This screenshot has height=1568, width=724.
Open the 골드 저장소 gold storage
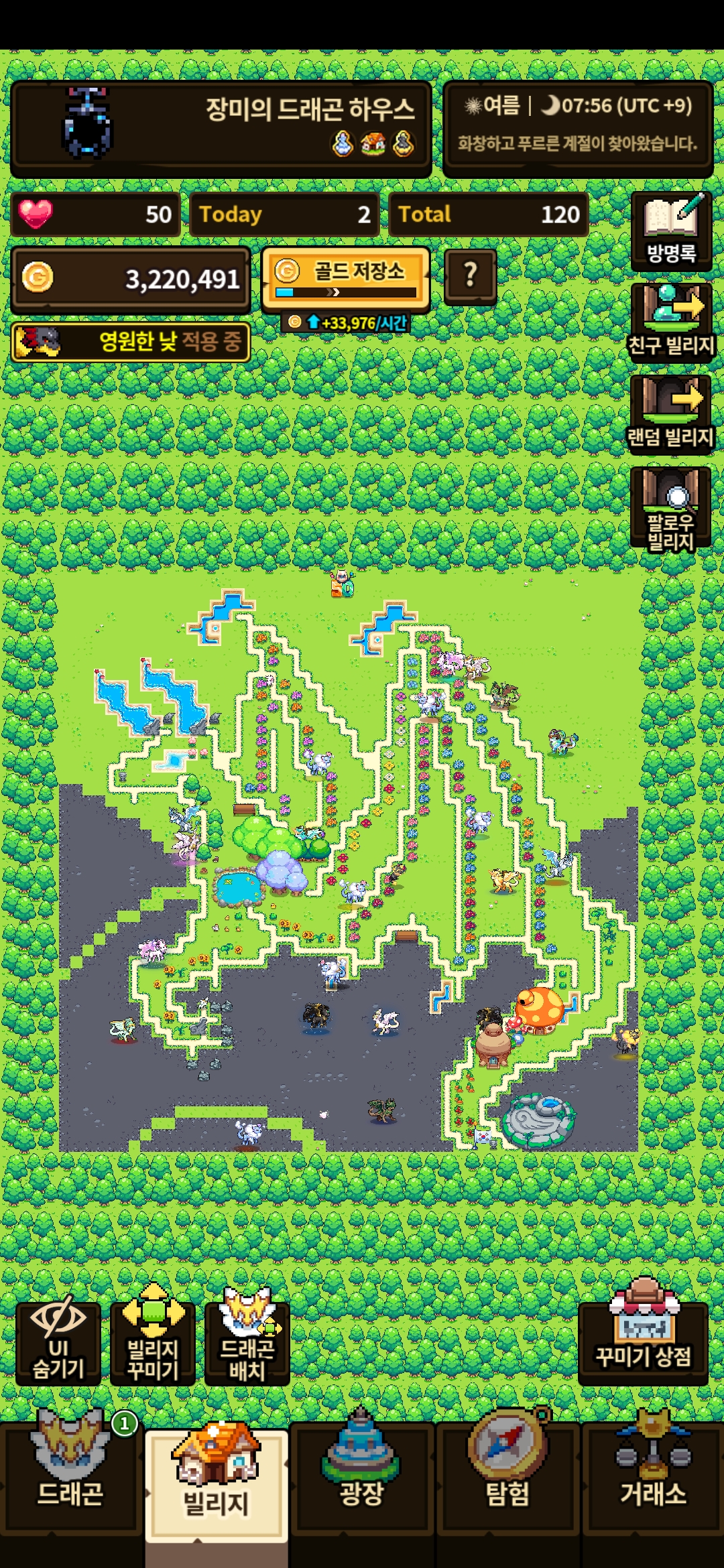[345, 279]
